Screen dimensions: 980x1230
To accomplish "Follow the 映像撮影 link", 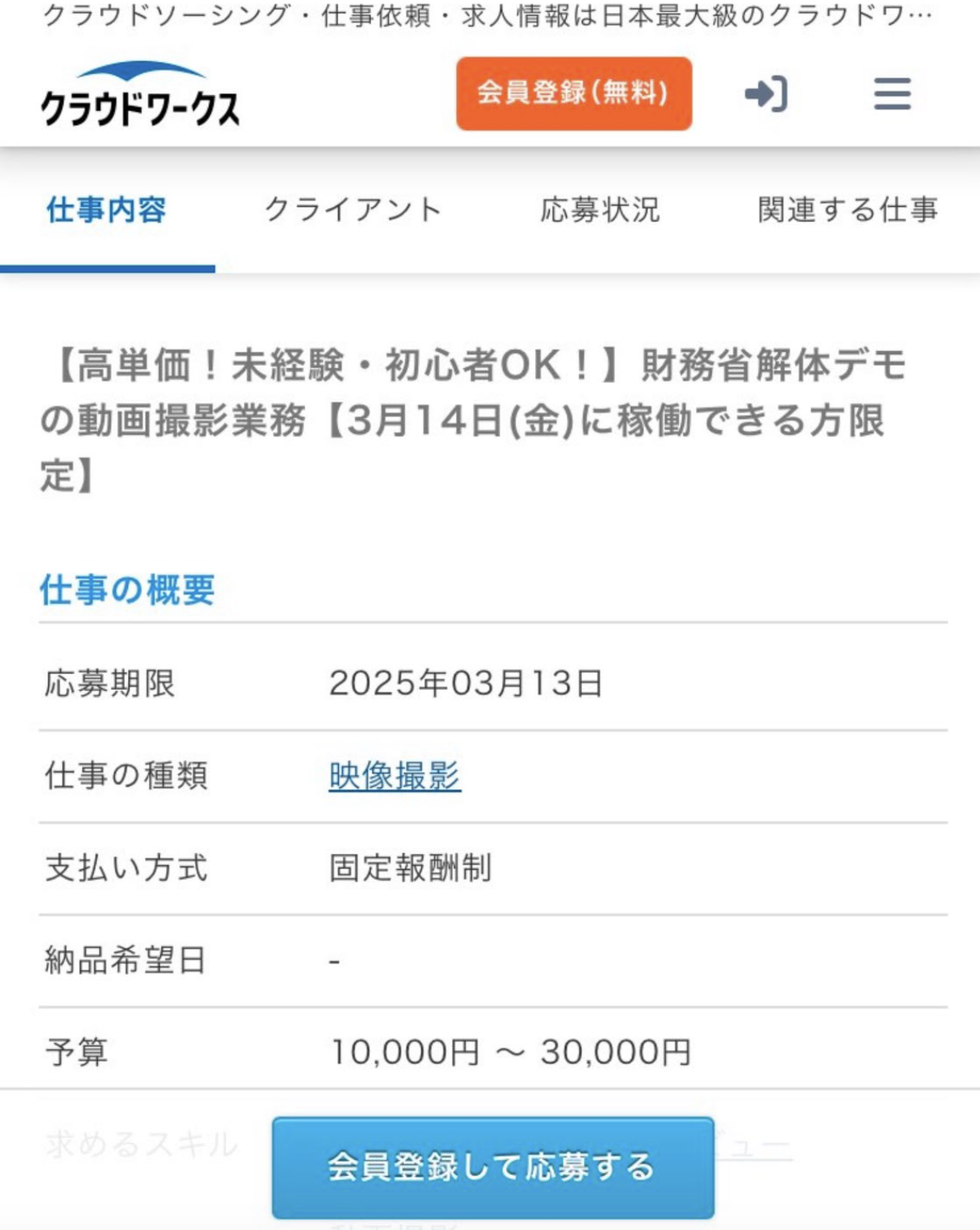I will [x=394, y=776].
